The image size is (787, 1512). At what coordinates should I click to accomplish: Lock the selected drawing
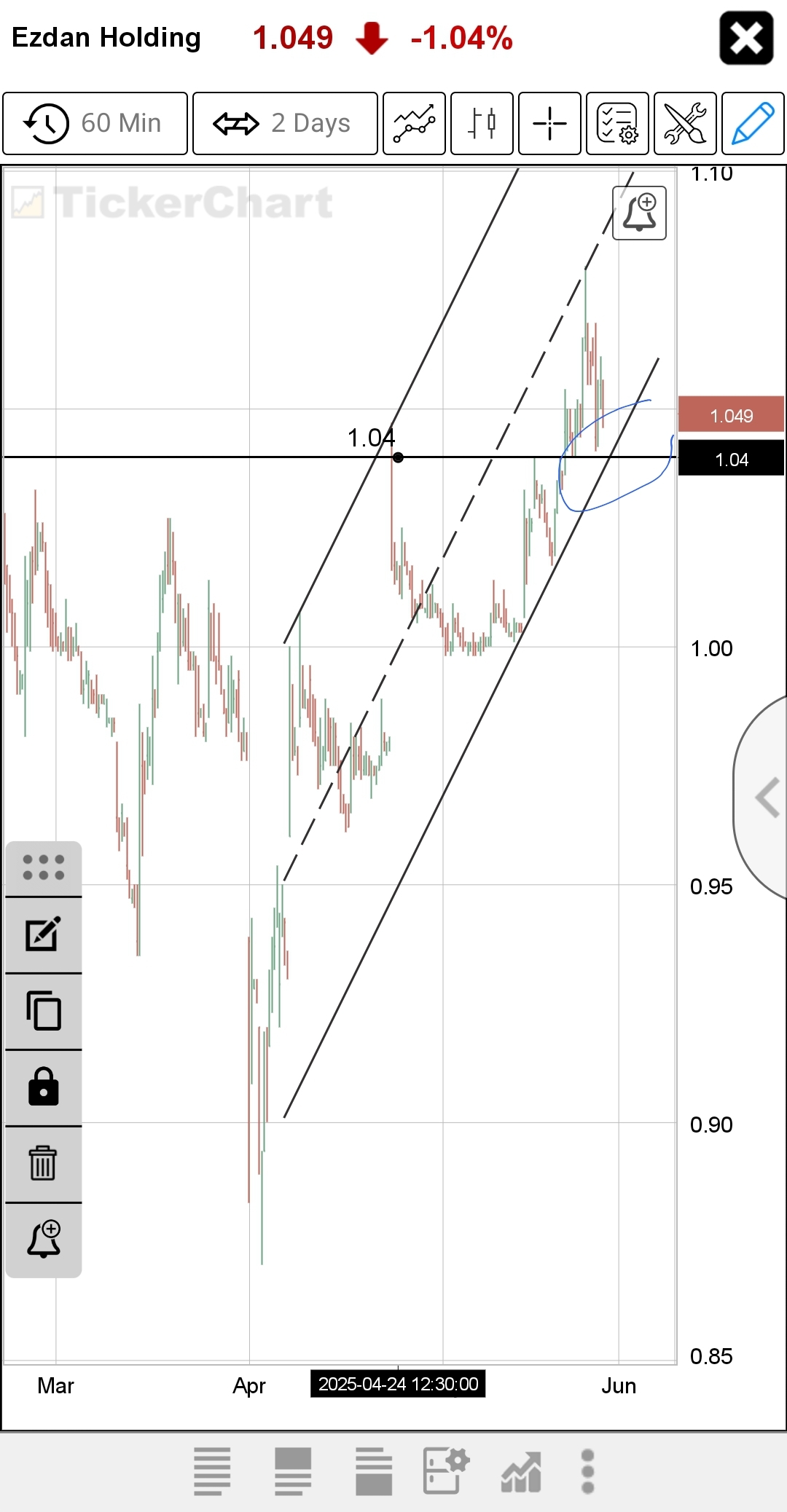pos(43,1087)
